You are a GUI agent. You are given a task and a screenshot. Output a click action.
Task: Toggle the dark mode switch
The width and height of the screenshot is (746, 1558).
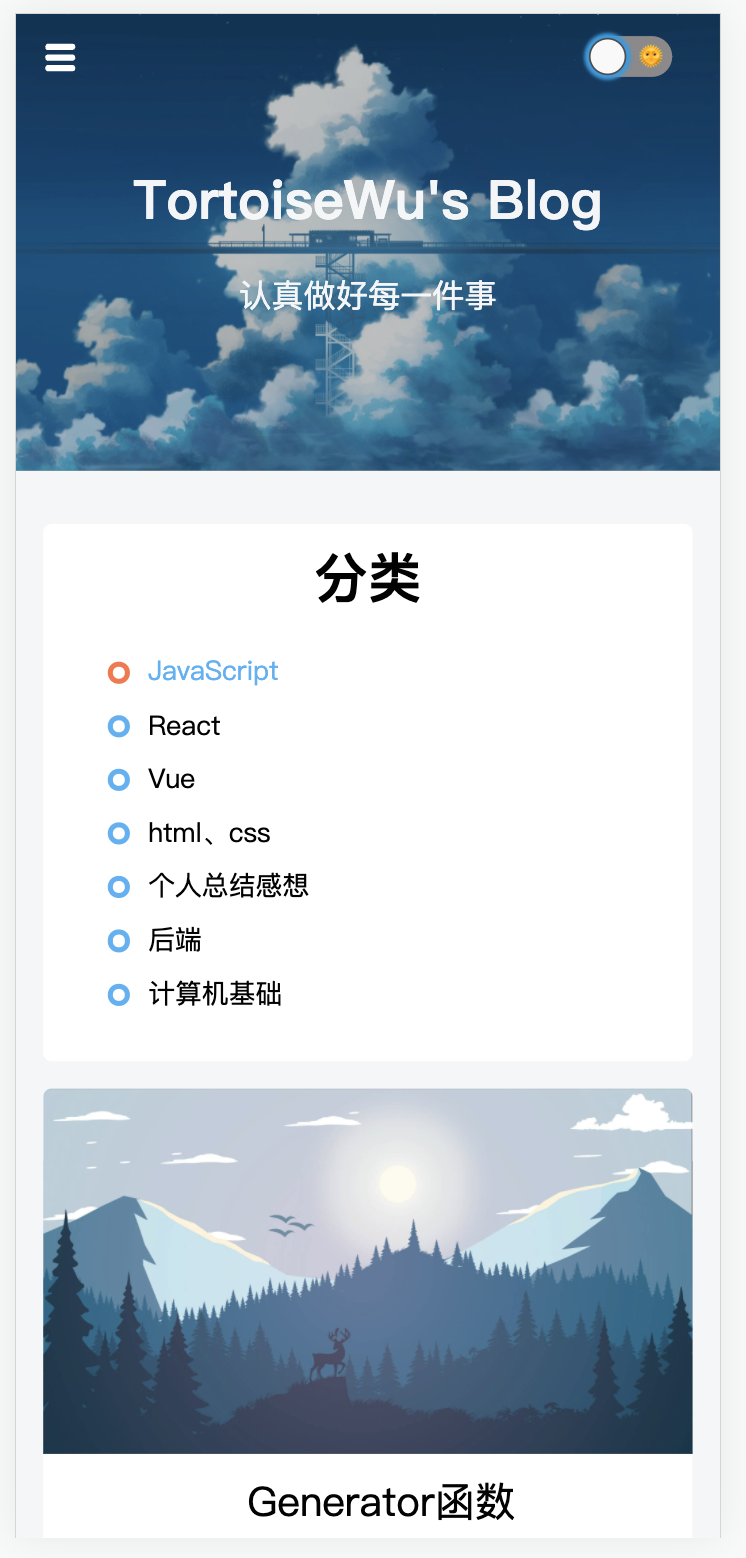pyautogui.click(x=629, y=57)
